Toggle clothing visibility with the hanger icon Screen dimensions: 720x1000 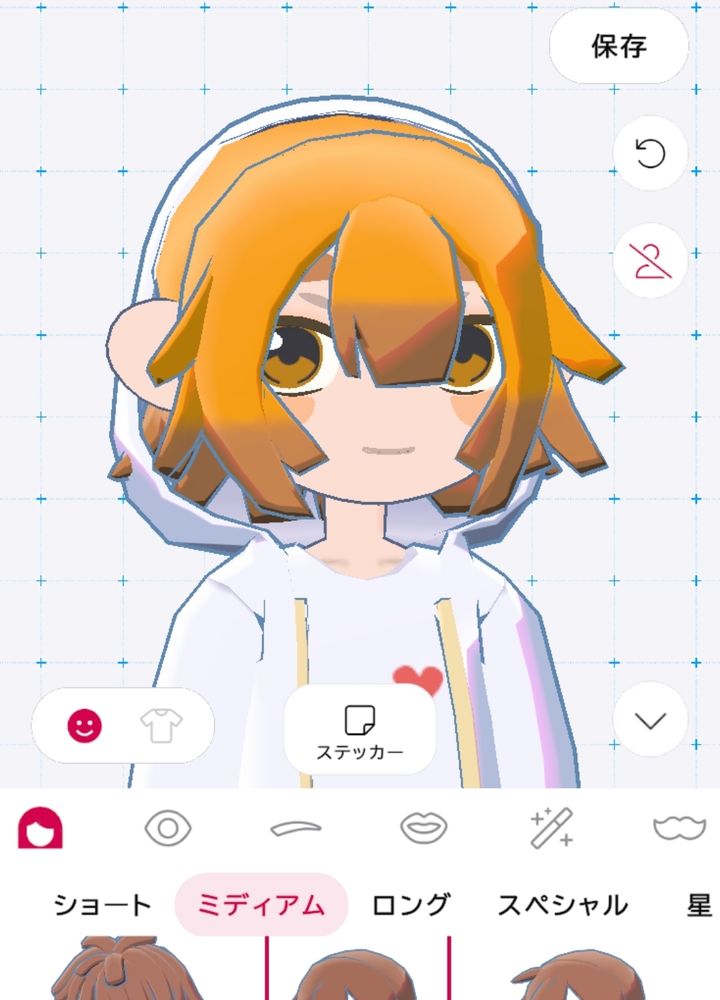tap(650, 261)
